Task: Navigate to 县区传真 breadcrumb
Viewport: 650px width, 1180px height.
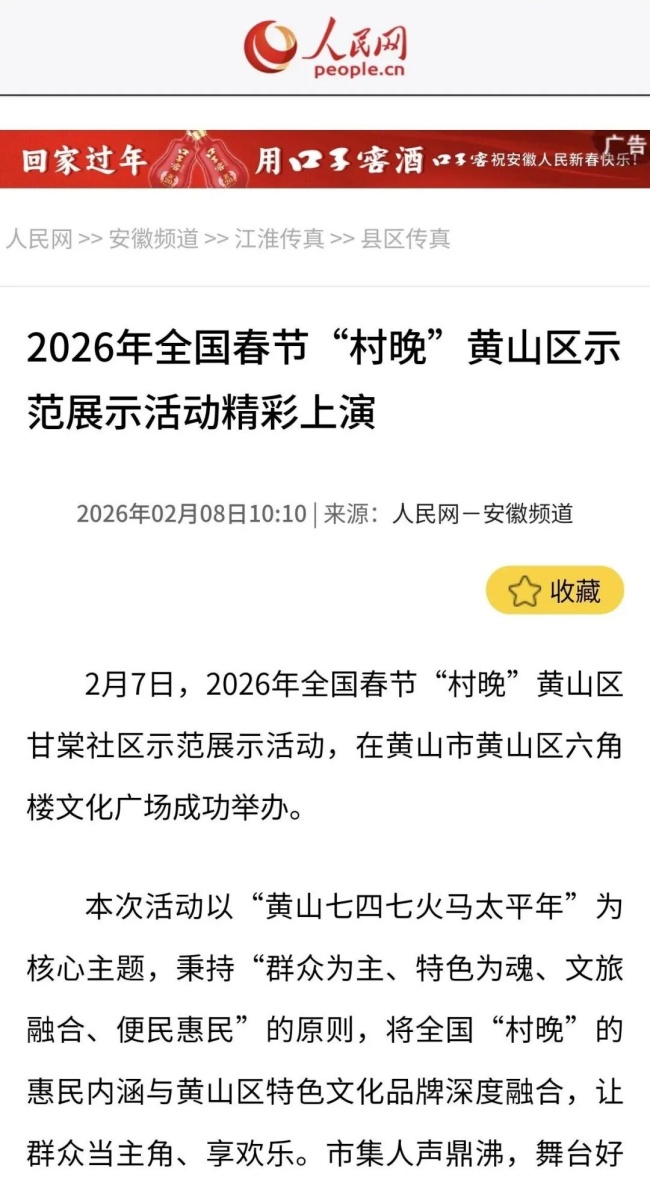Action: click(405, 239)
